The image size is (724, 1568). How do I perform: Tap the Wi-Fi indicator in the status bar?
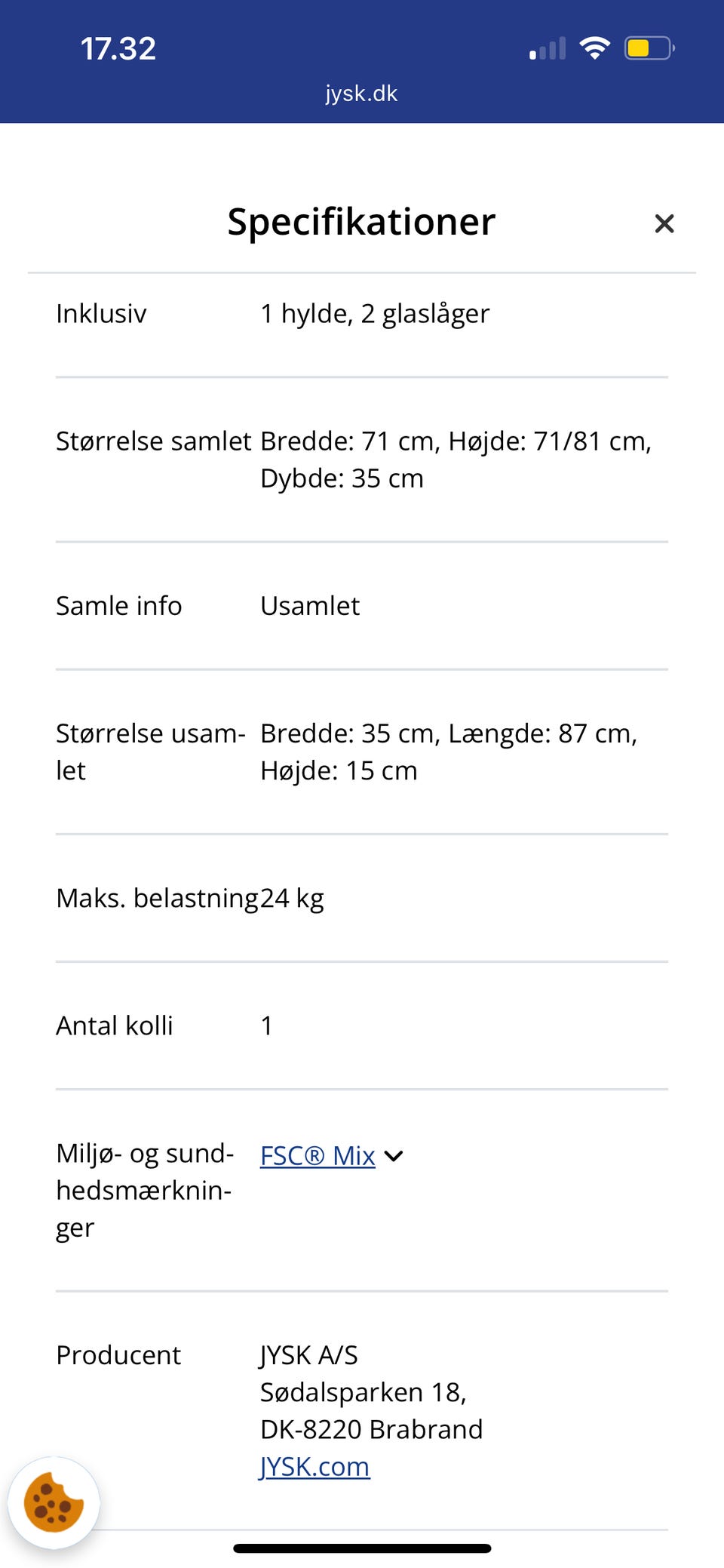(595, 47)
